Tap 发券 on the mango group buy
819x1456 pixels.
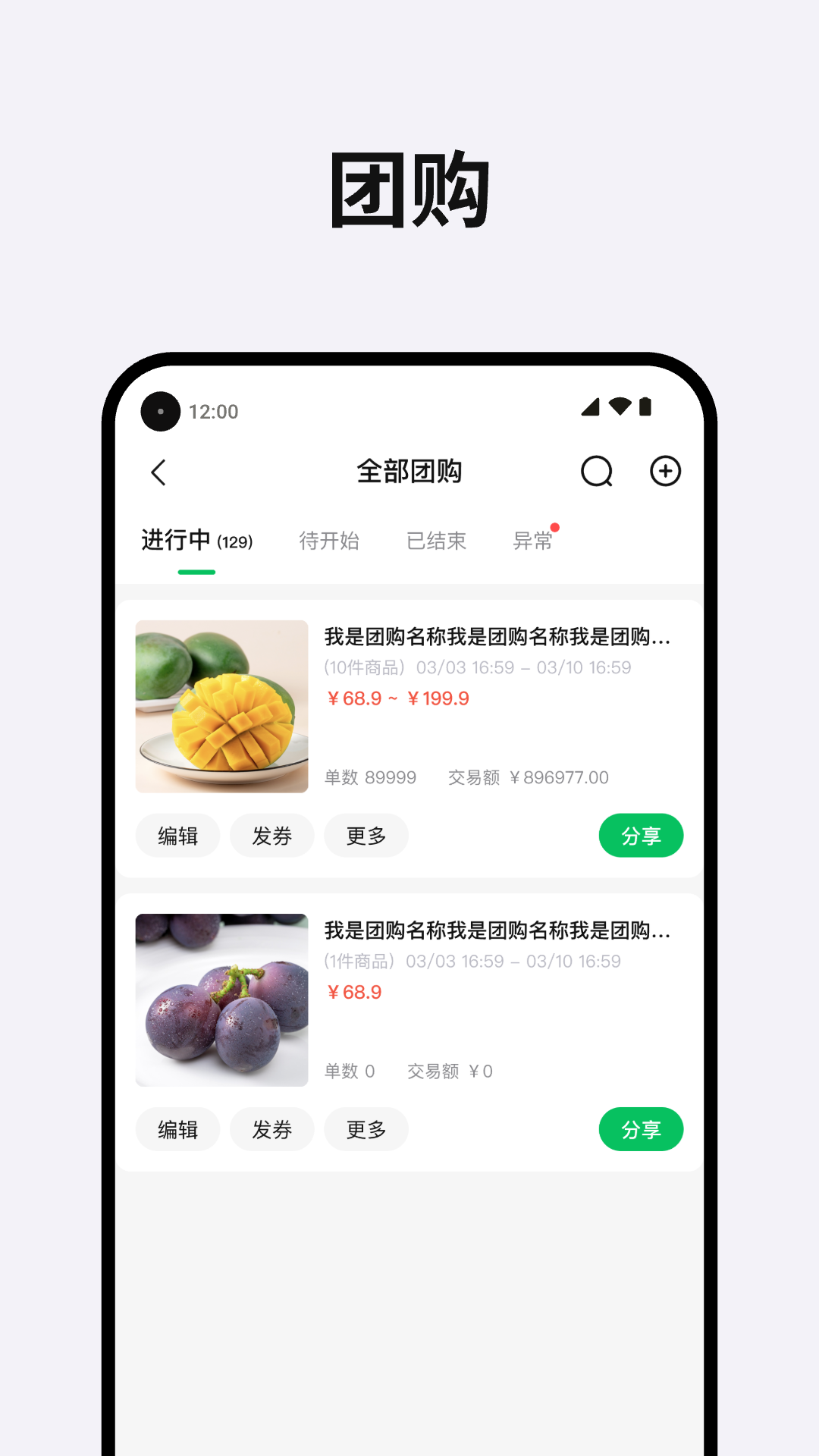coord(271,836)
